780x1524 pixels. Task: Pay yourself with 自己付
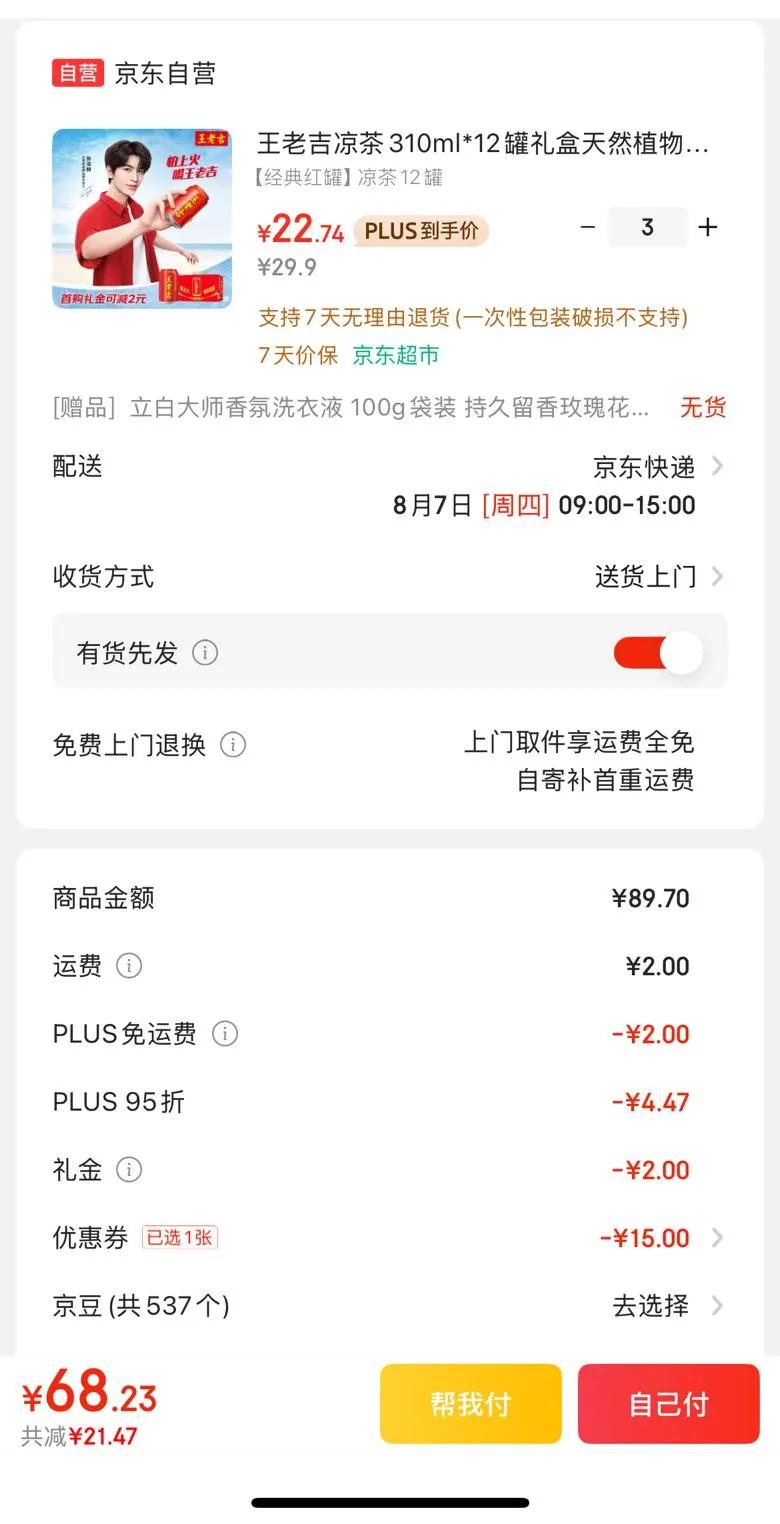(x=668, y=1404)
